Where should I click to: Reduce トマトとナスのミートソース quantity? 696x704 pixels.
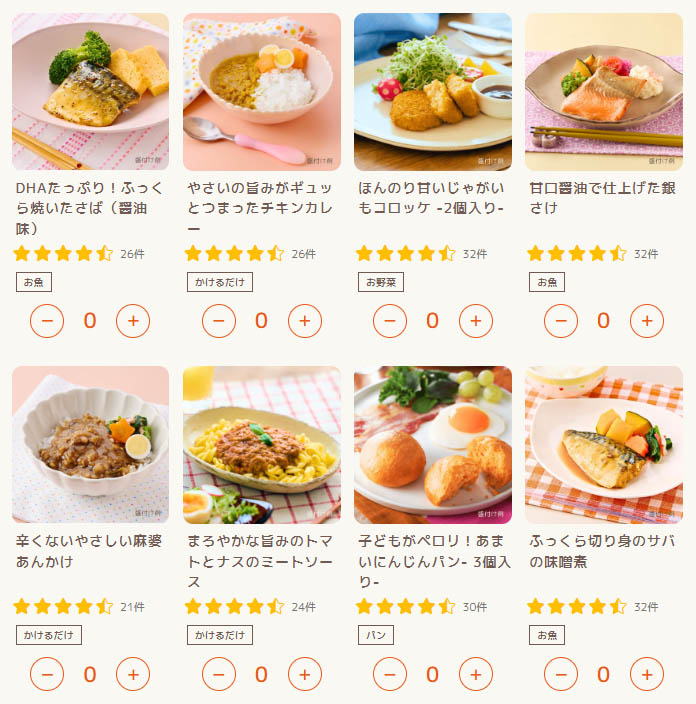coord(219,674)
